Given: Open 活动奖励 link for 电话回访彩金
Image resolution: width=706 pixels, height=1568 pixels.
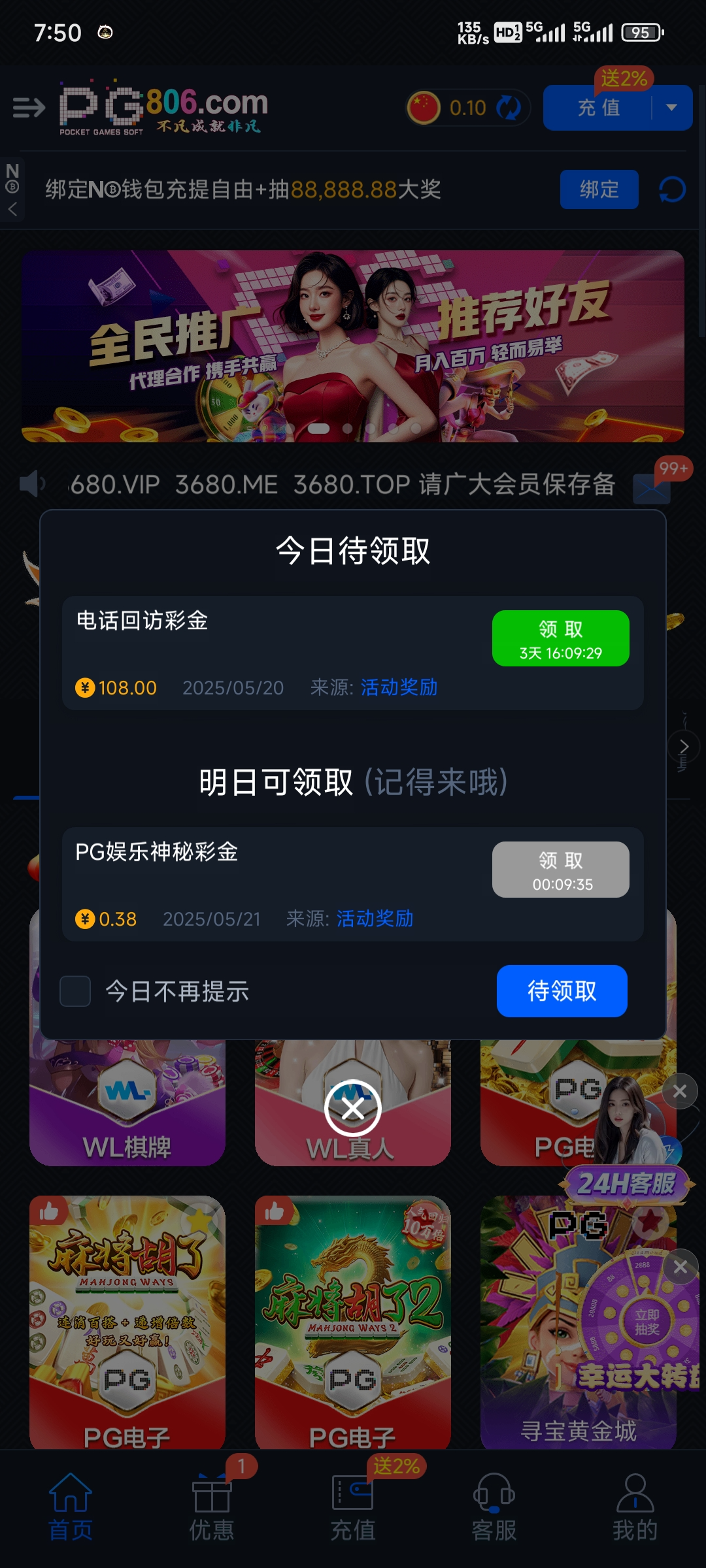Looking at the screenshot, I should pyautogui.click(x=399, y=687).
